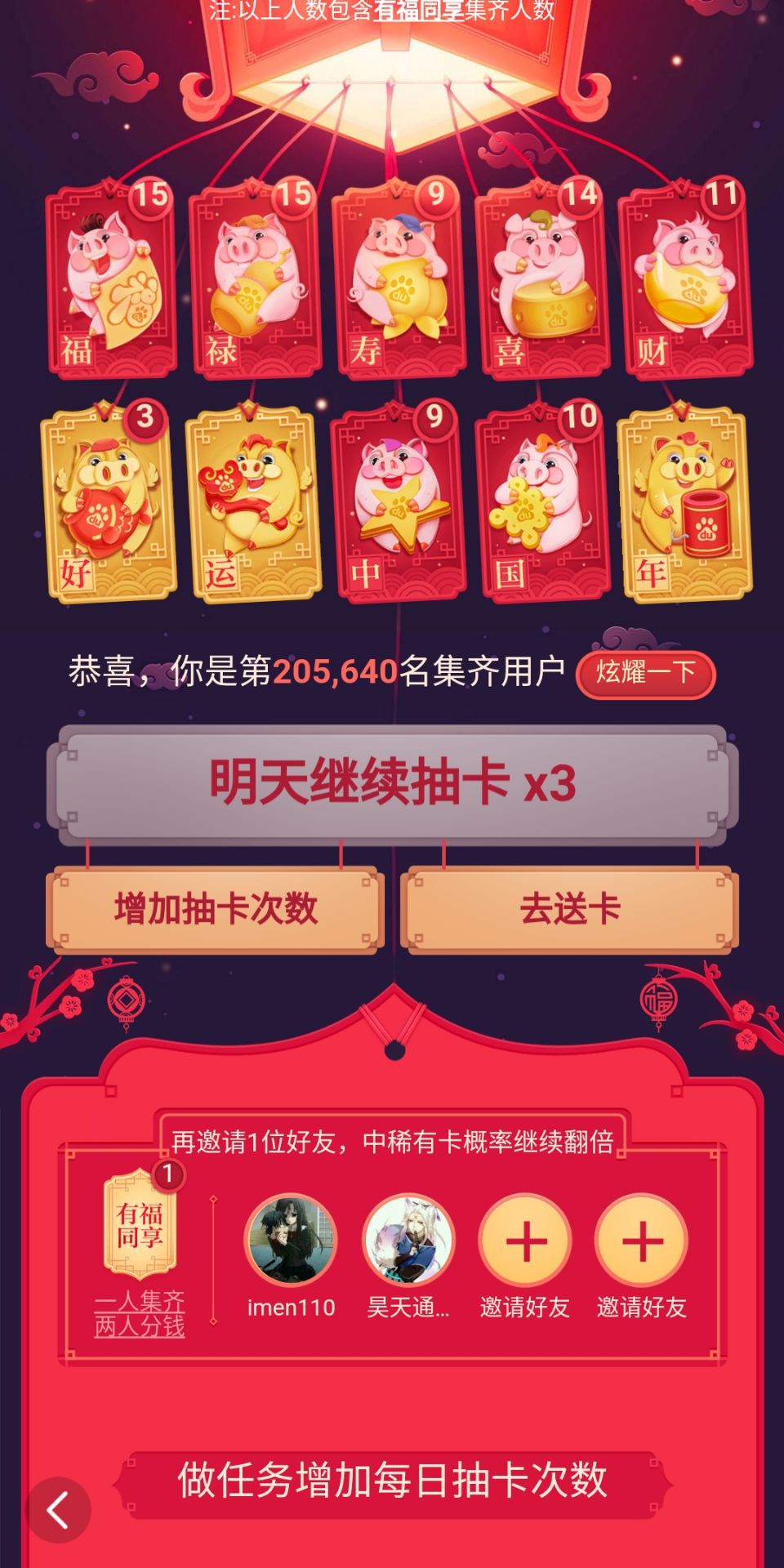Open the 有福同享 card with the 一人集齐两人分钱 link
This screenshot has width=784, height=1568.
tap(140, 1225)
